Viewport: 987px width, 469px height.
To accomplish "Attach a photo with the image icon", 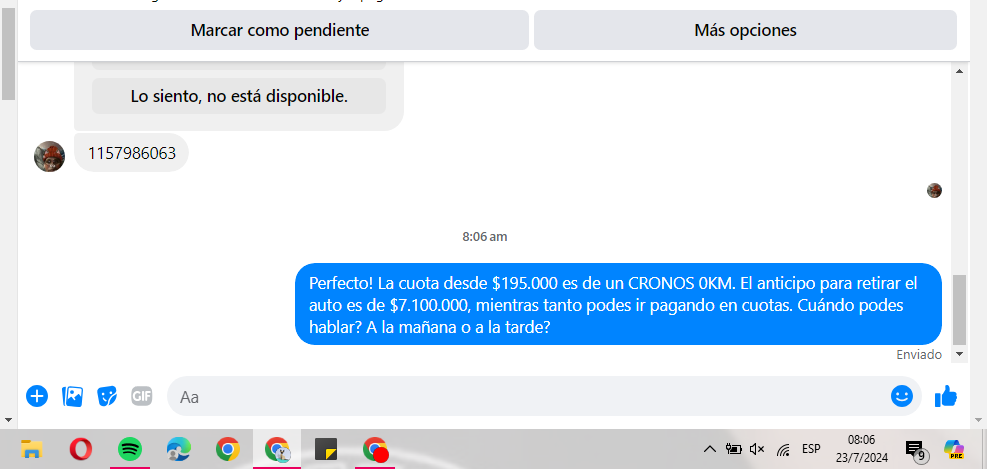I will [72, 396].
